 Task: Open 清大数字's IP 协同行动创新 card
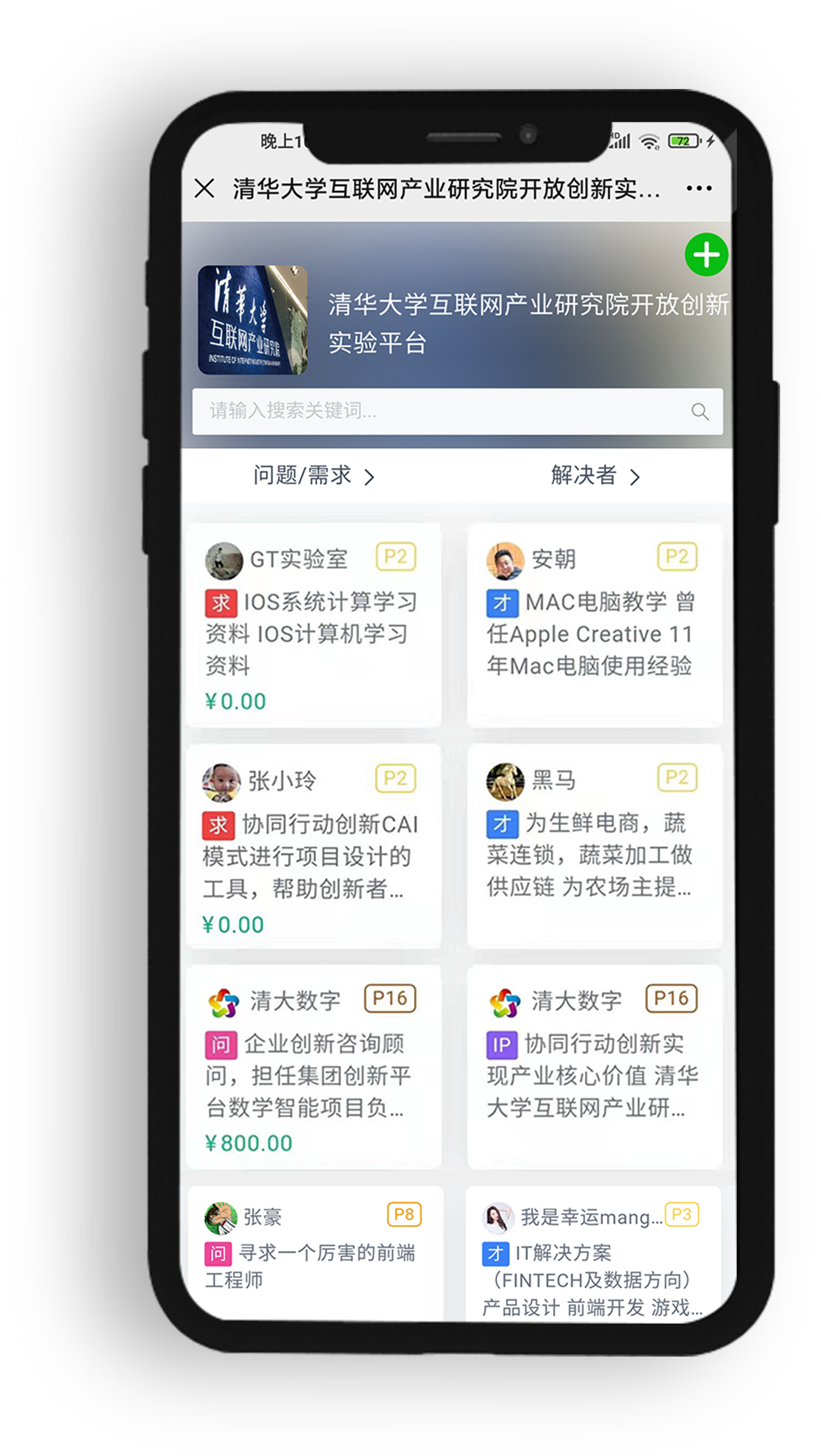click(594, 1067)
